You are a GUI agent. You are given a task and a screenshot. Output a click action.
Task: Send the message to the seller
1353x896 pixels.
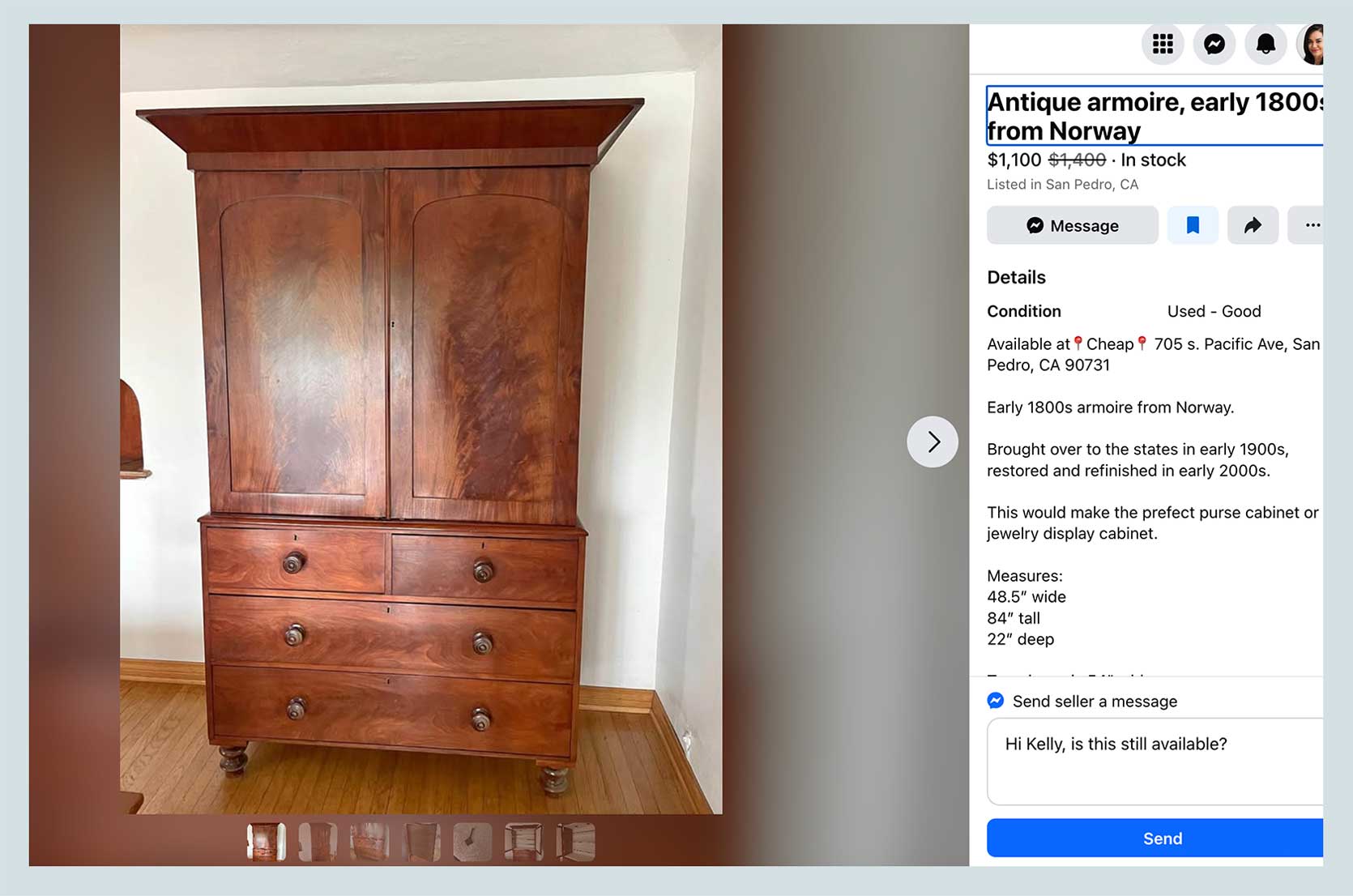point(1155,838)
